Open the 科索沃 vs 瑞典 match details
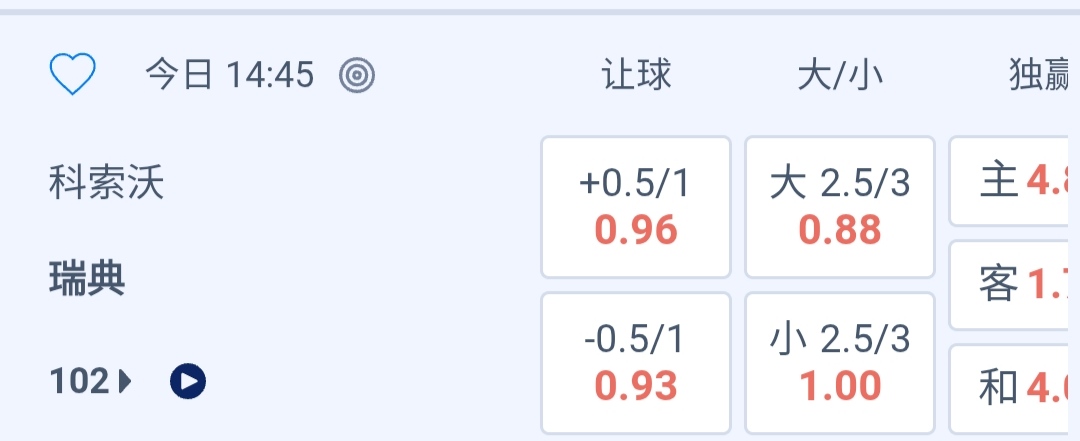This screenshot has height=441, width=1080. 106,232
